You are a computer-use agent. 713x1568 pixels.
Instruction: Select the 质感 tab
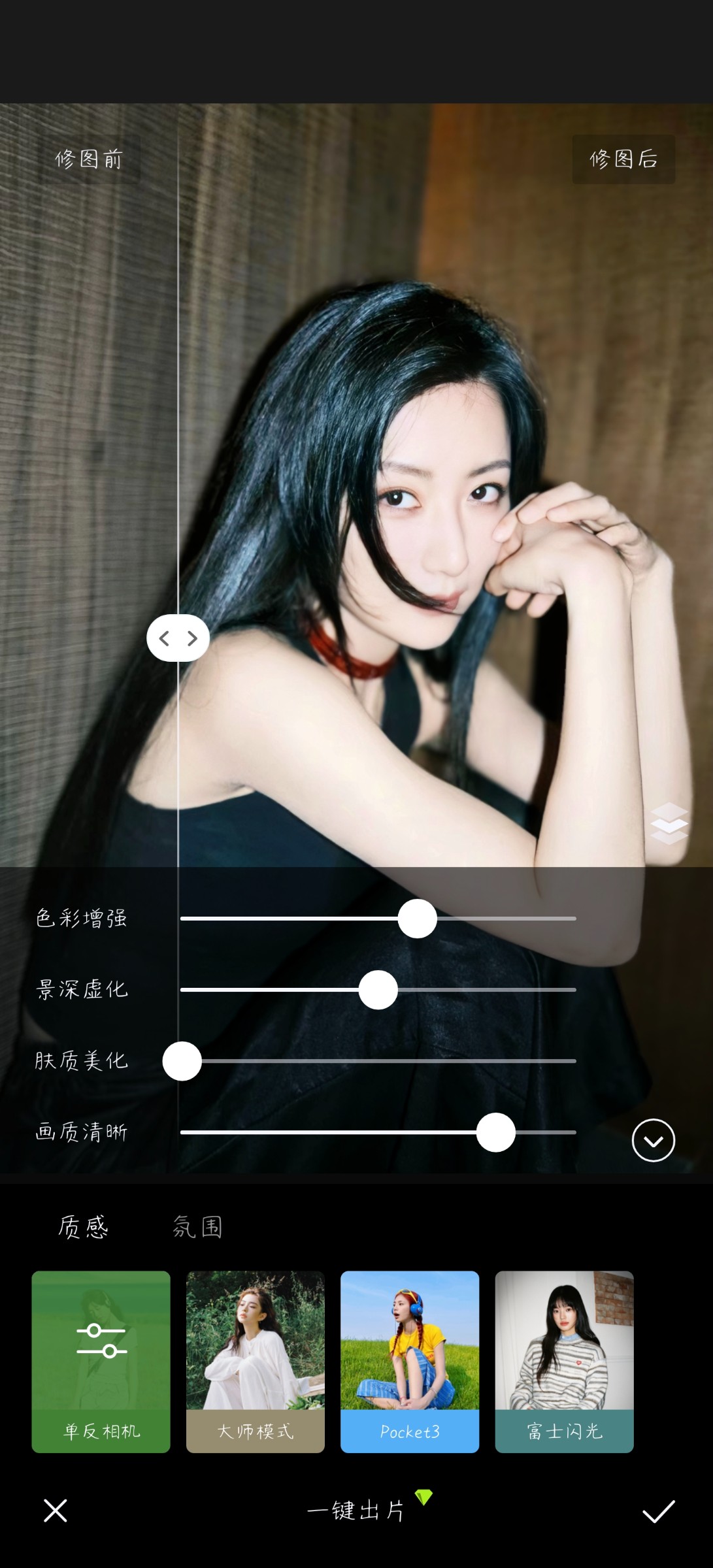point(83,1227)
